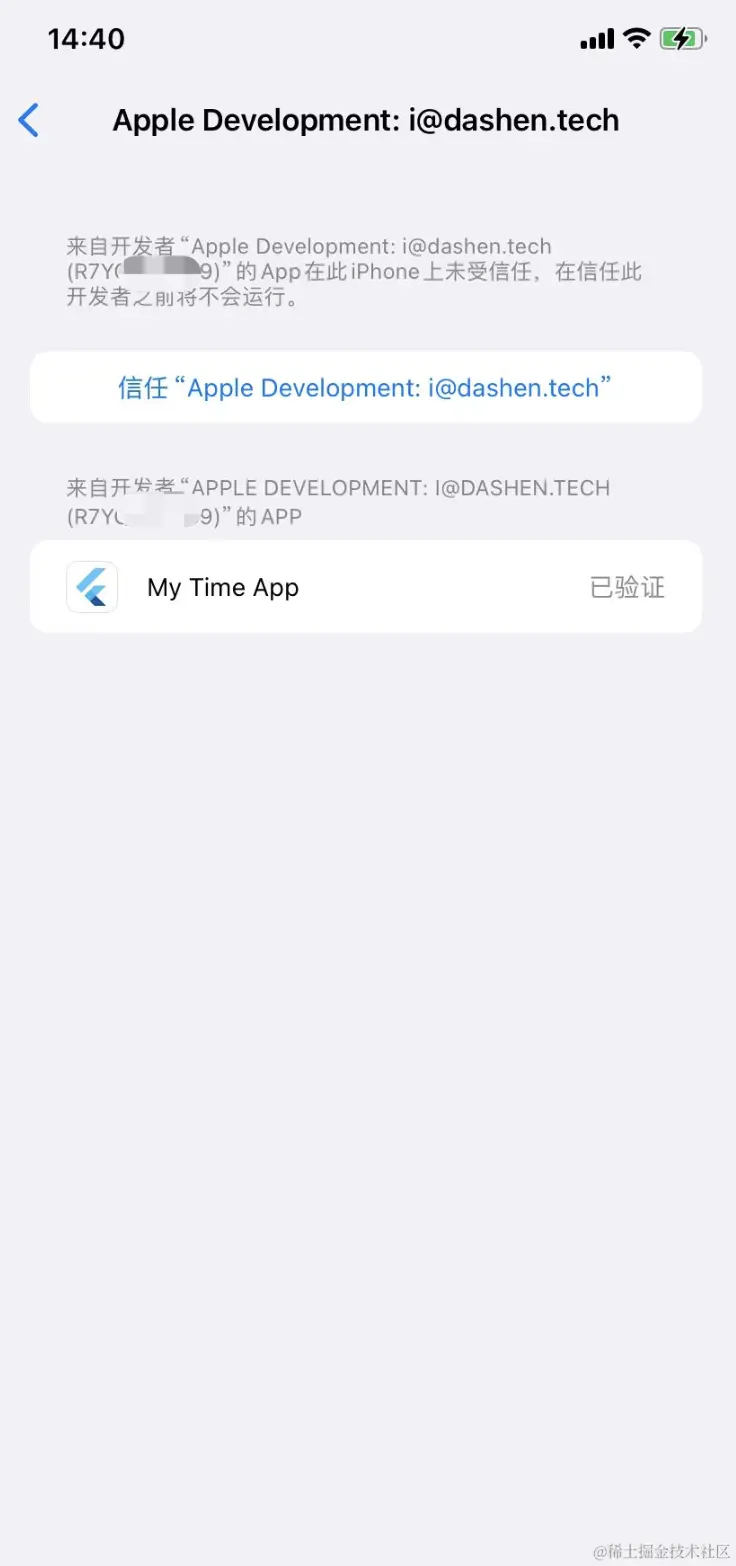Open the My Time App row
736x1566 pixels.
coord(365,587)
